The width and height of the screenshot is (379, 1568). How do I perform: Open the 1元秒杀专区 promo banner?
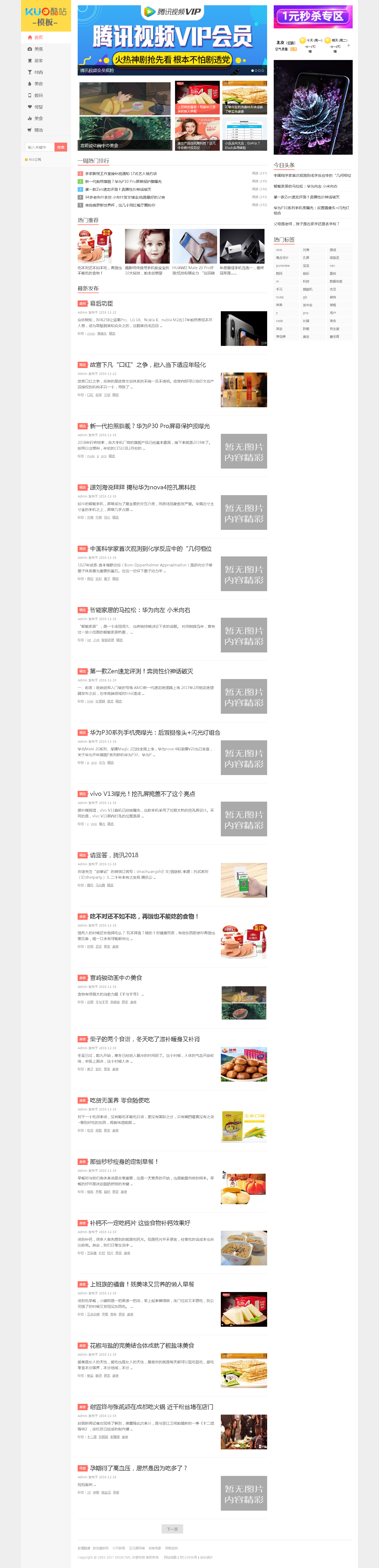point(313,16)
